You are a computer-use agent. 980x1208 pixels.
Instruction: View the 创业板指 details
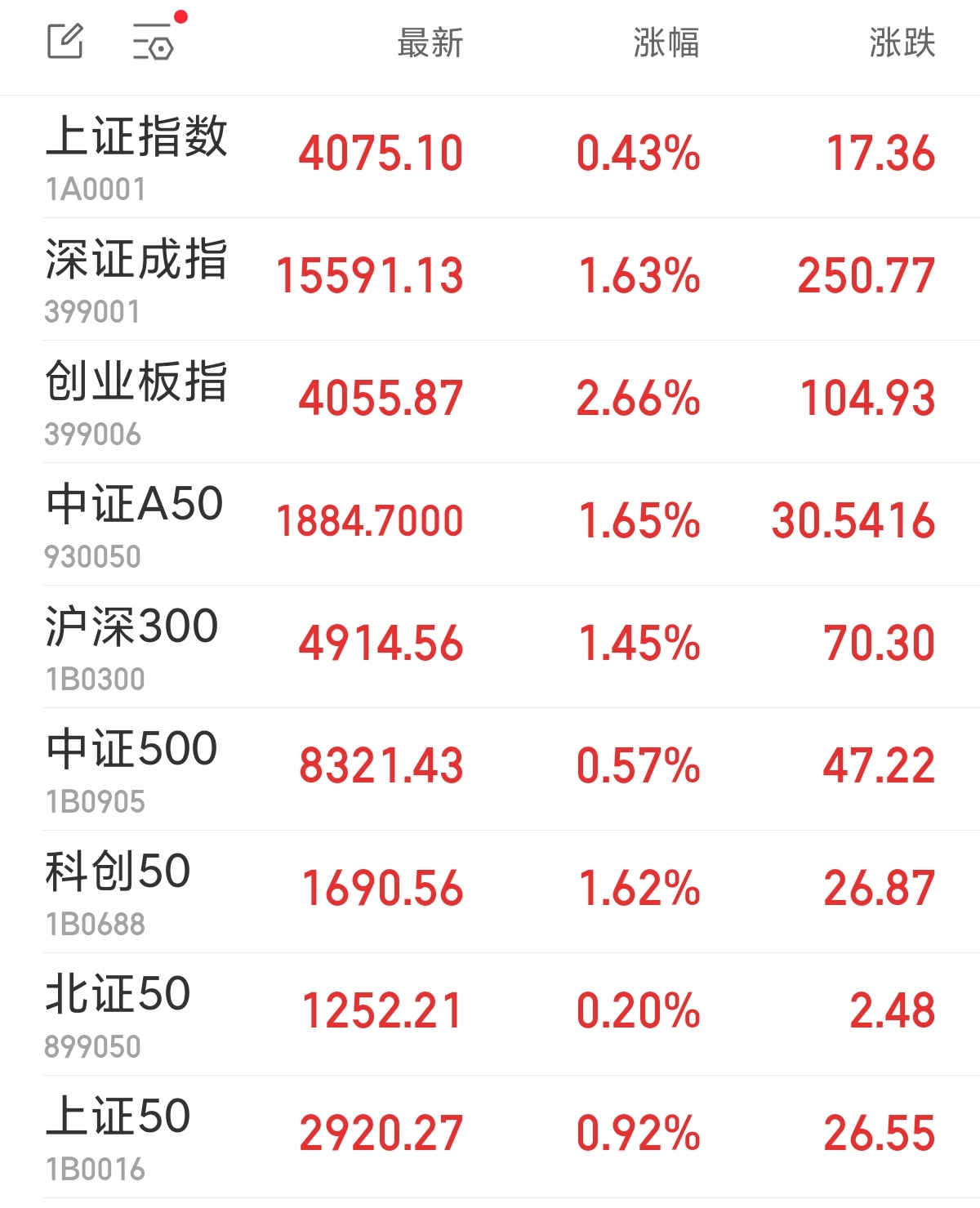(x=490, y=402)
